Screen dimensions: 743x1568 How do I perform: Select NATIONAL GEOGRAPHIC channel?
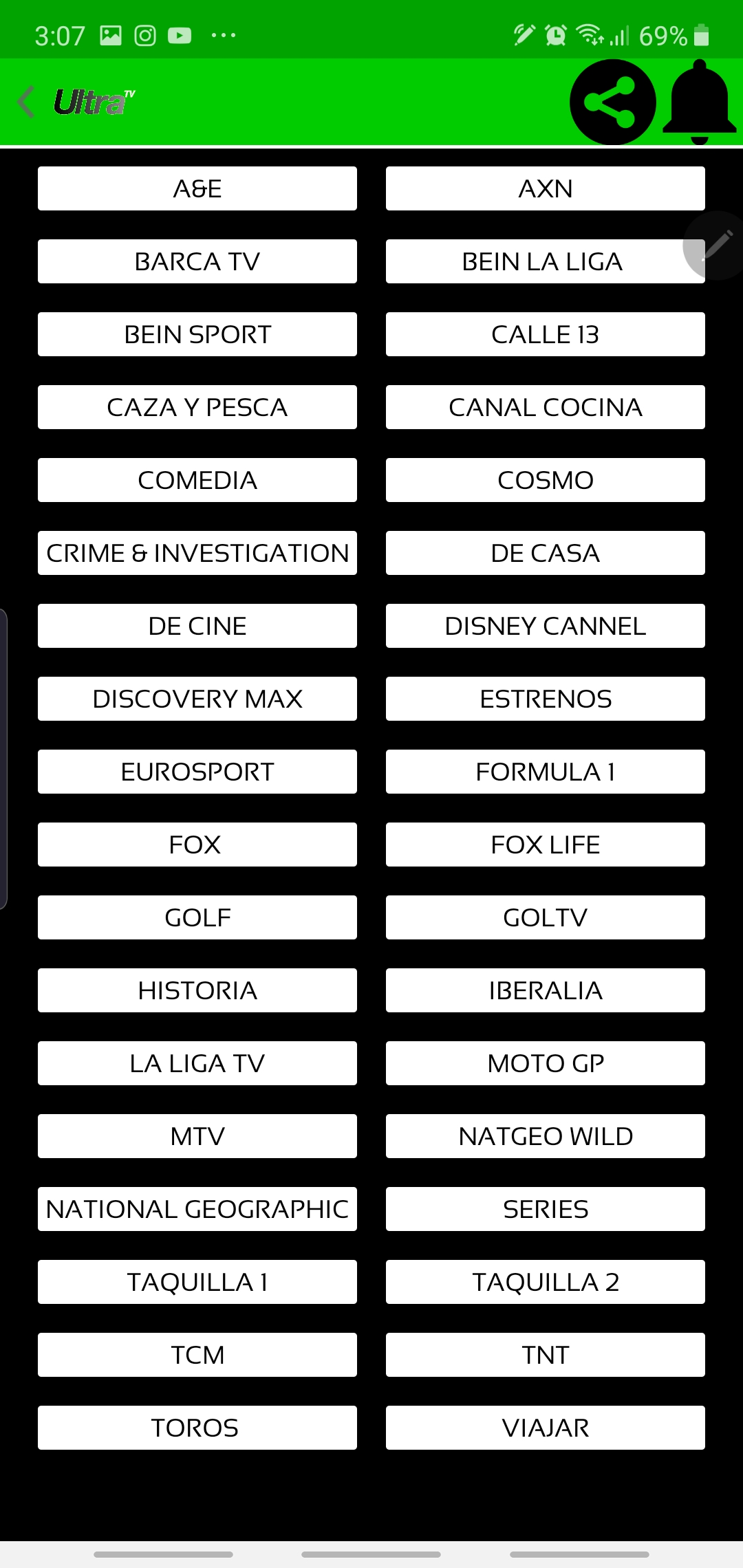coord(197,1209)
